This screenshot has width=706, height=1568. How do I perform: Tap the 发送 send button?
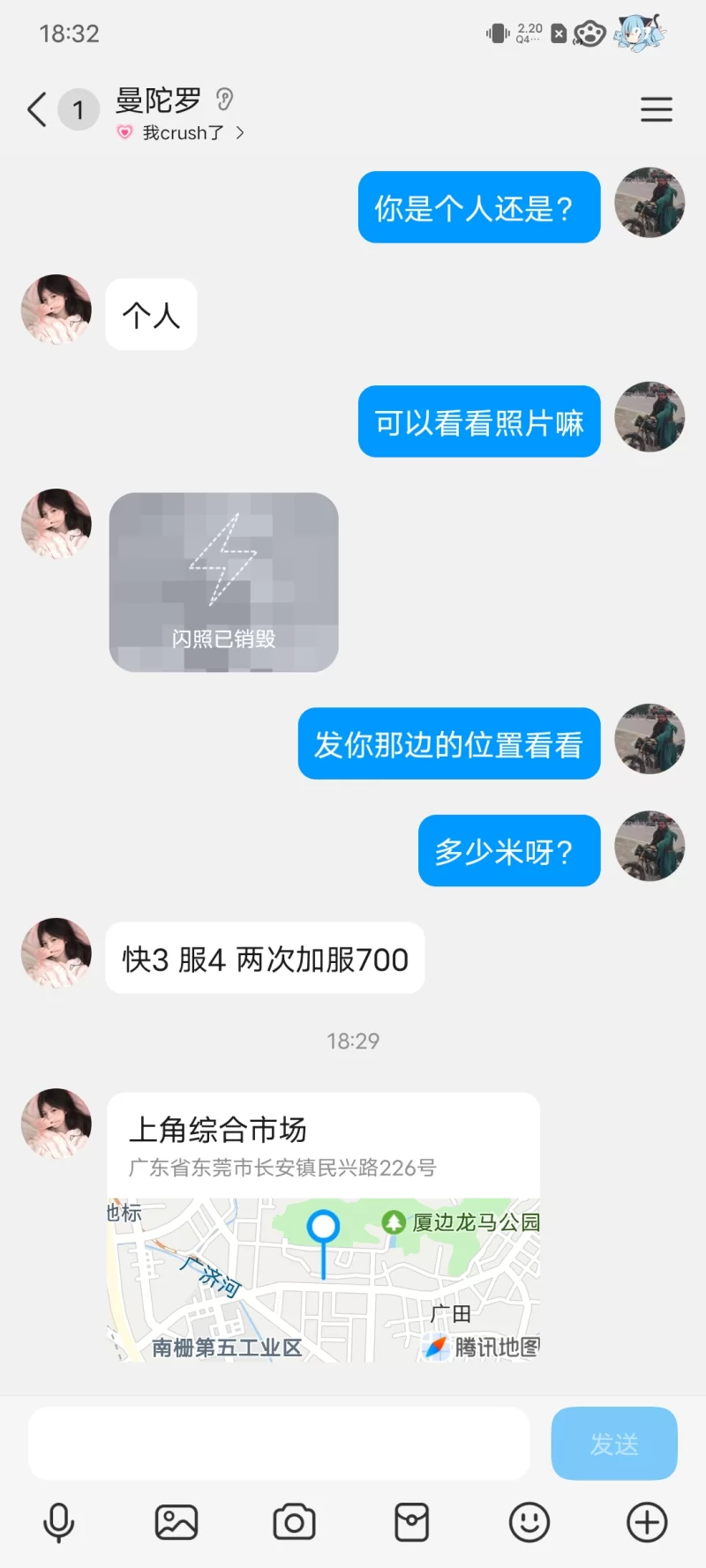click(x=613, y=1444)
